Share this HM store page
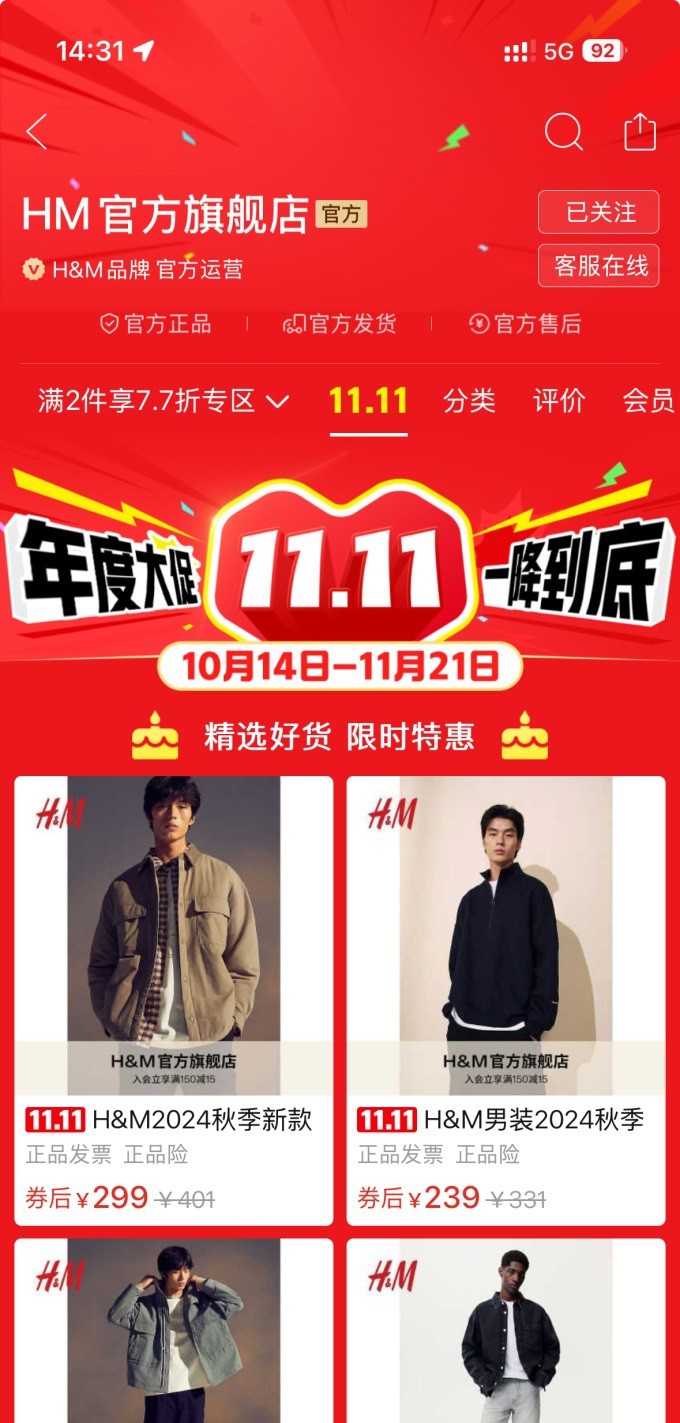Image resolution: width=680 pixels, height=1423 pixels. (640, 131)
